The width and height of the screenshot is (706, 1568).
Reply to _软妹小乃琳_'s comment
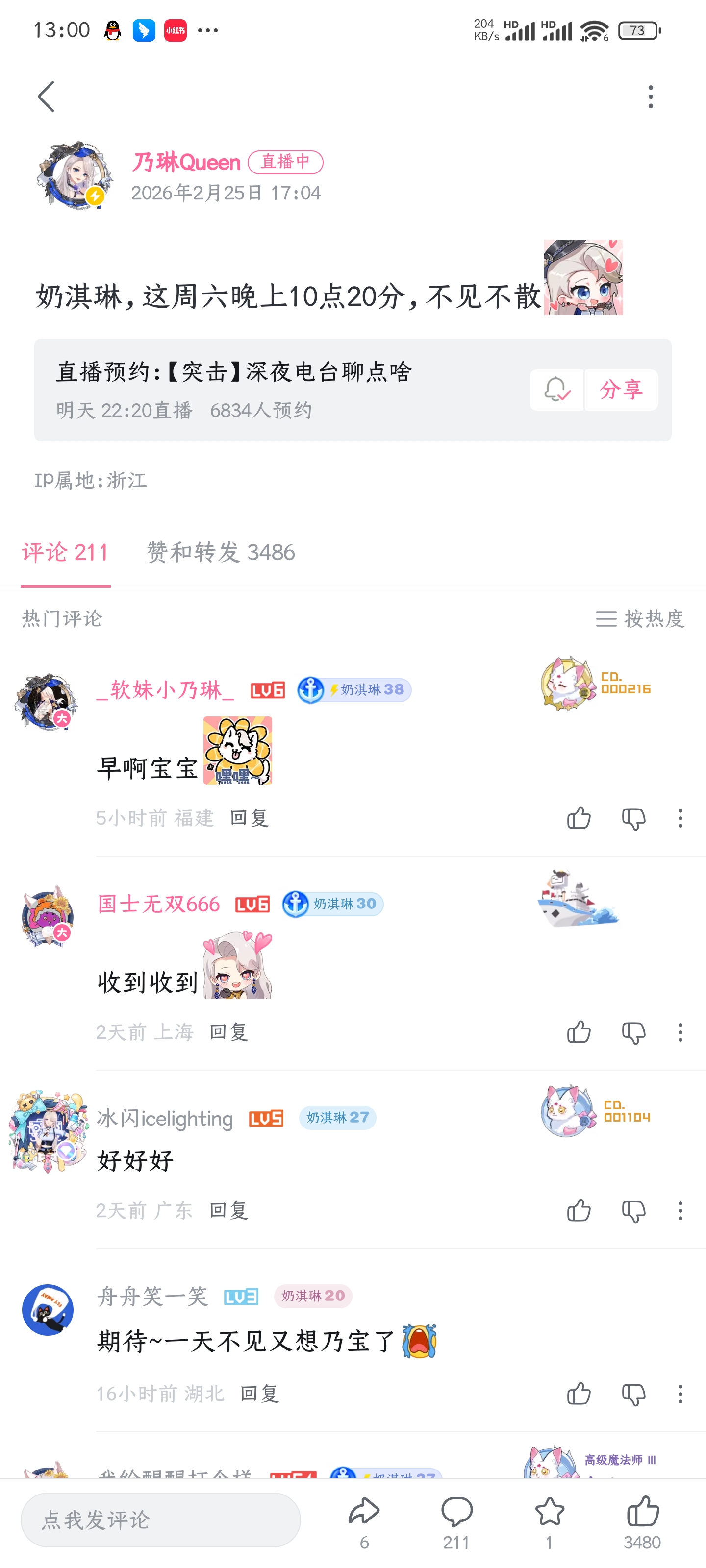(x=249, y=817)
